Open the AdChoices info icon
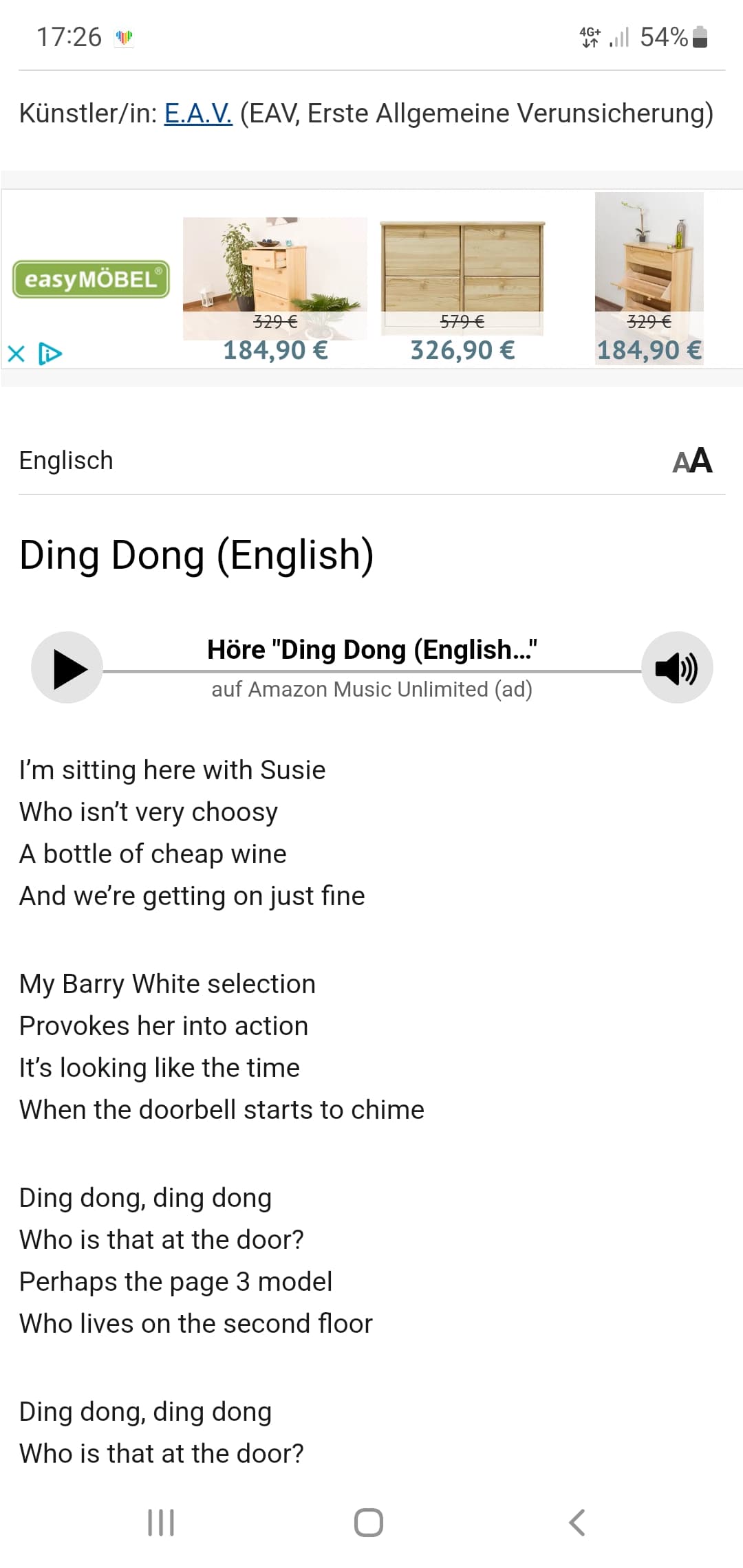The image size is (743, 1568). click(x=48, y=355)
